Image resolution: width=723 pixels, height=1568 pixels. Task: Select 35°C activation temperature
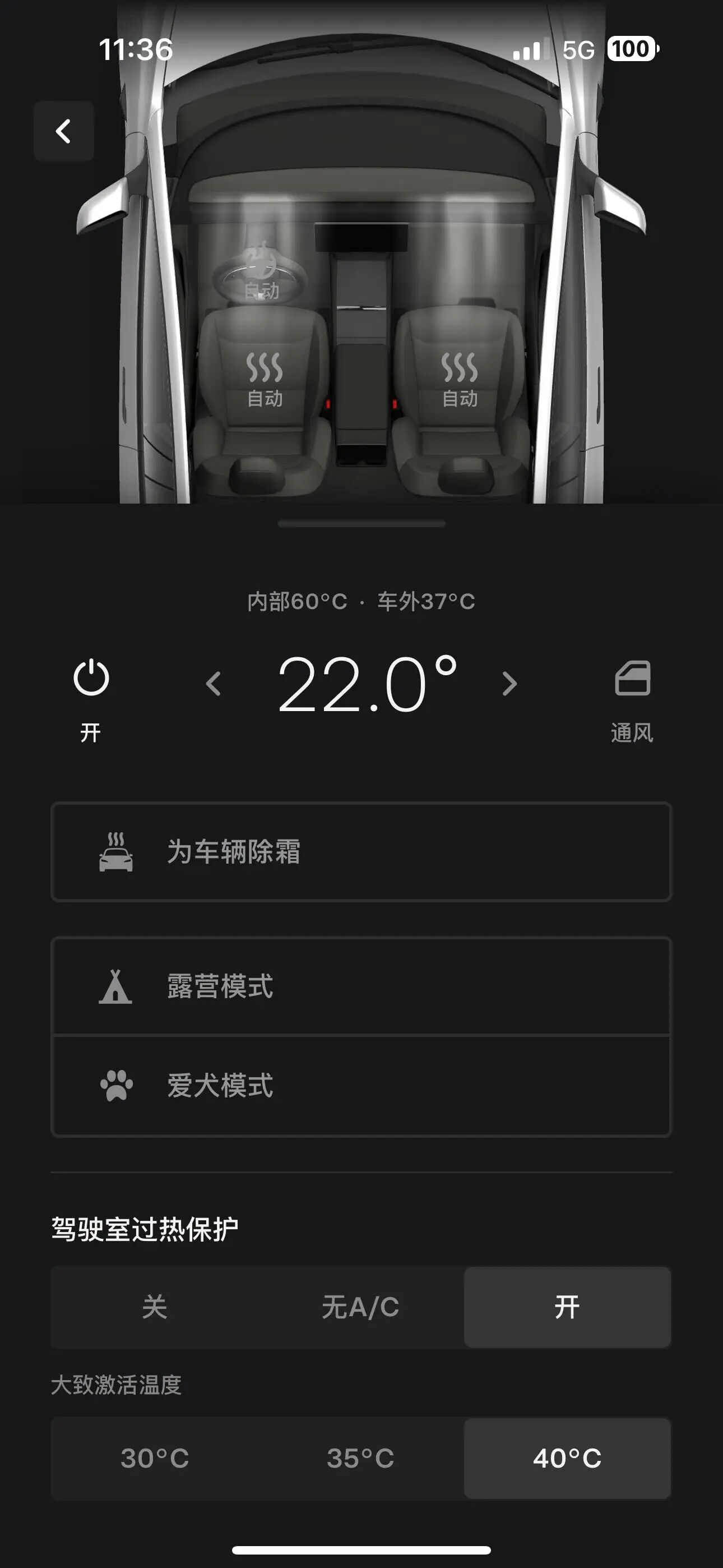tap(360, 1458)
